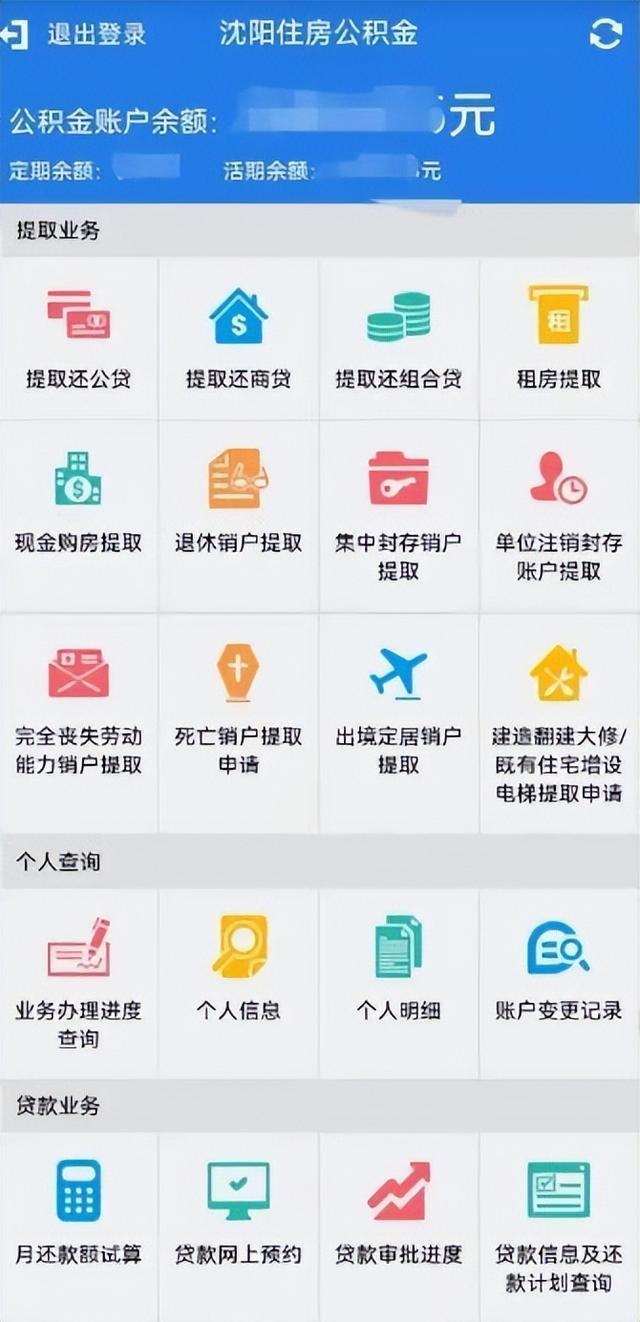The height and width of the screenshot is (1322, 640).
Task: Tap 退出登录 to log out
Action: [74, 33]
